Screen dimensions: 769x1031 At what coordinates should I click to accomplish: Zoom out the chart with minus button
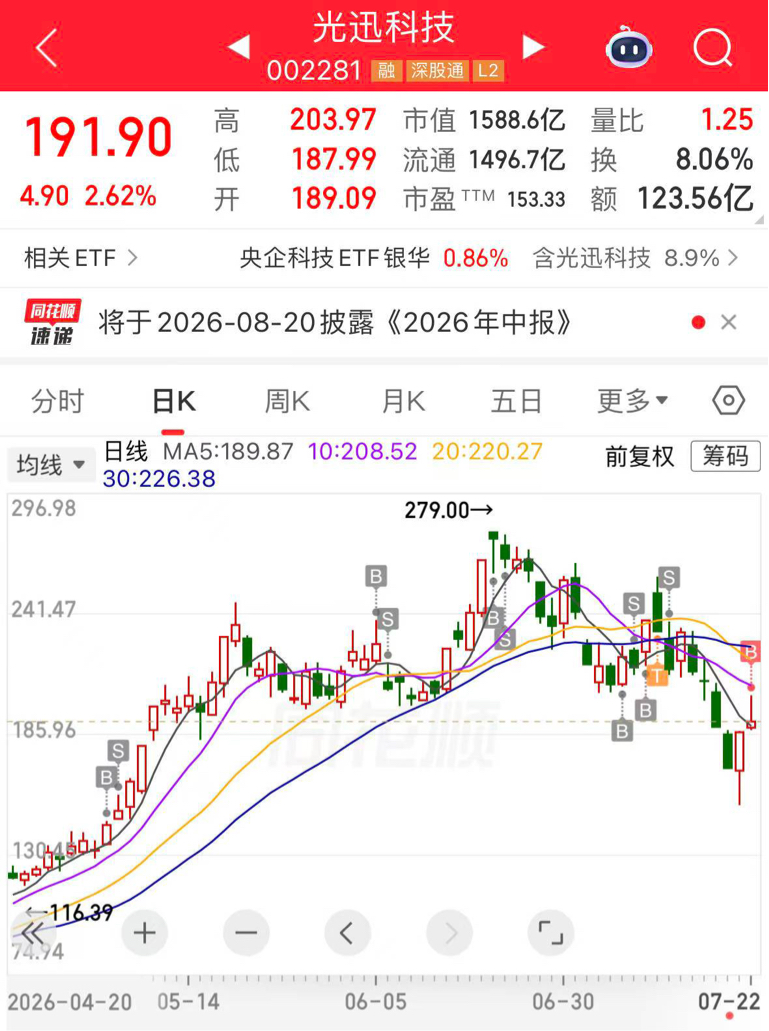pos(246,932)
